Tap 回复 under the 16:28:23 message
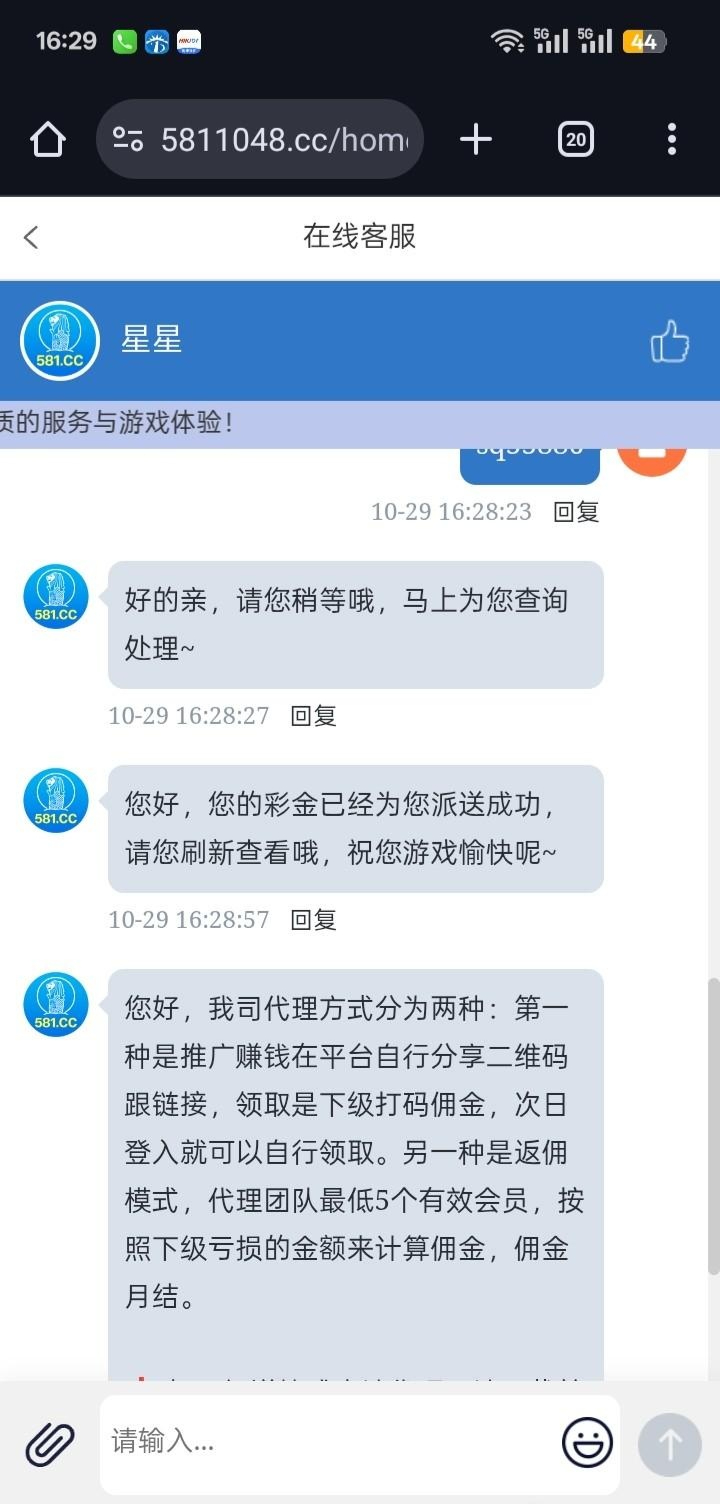 (x=576, y=512)
